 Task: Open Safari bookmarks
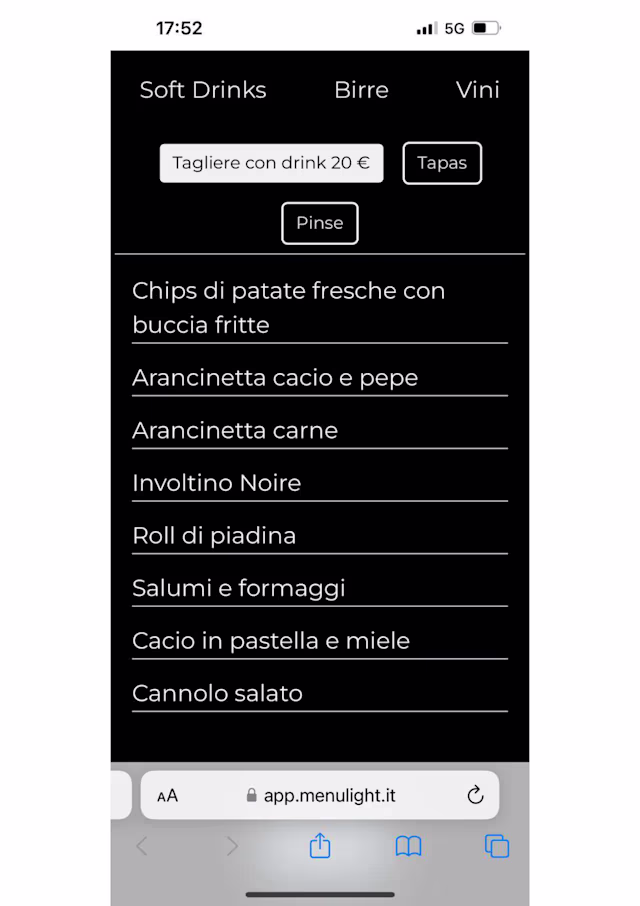tap(408, 846)
